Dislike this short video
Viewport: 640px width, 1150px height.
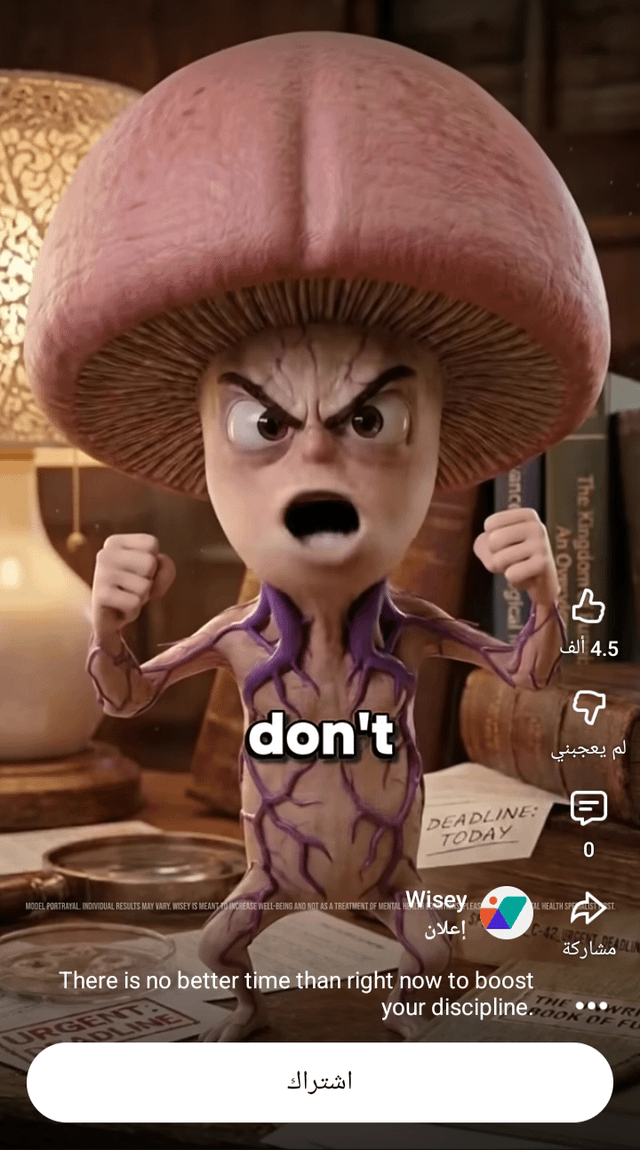click(589, 708)
